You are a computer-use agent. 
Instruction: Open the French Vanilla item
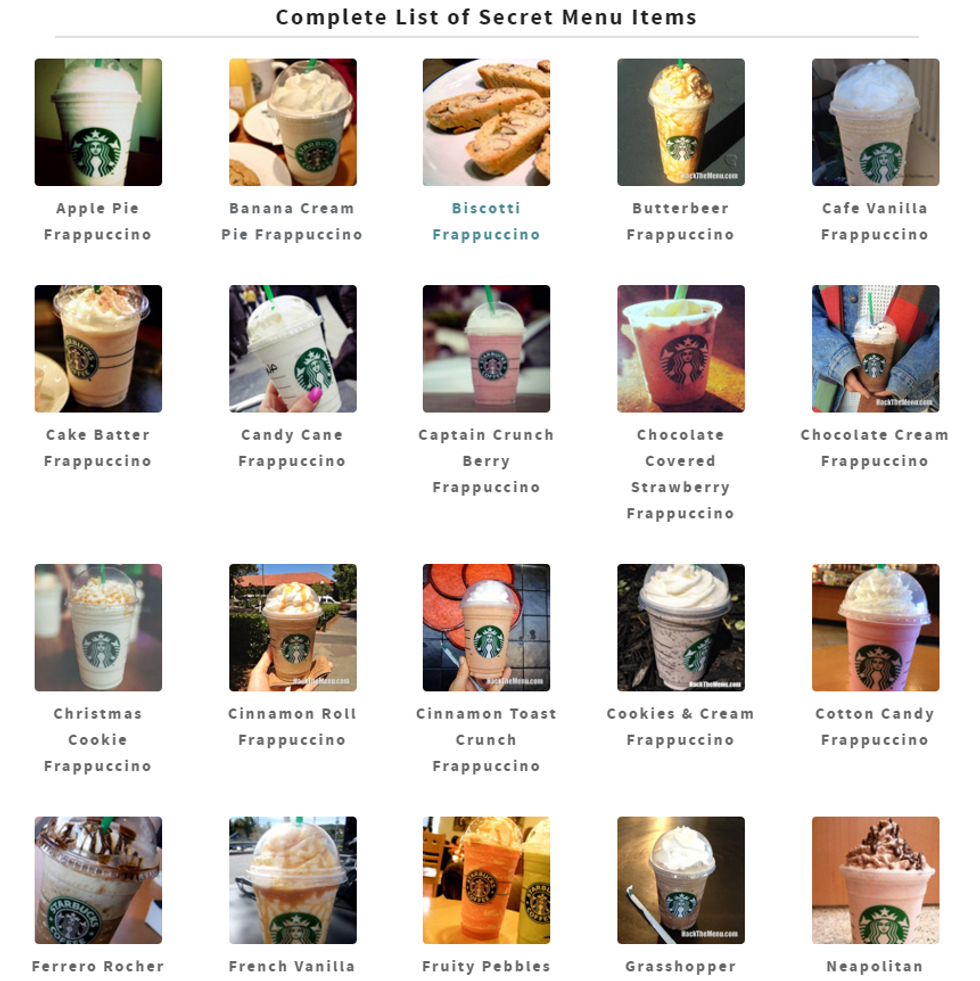tap(292, 880)
